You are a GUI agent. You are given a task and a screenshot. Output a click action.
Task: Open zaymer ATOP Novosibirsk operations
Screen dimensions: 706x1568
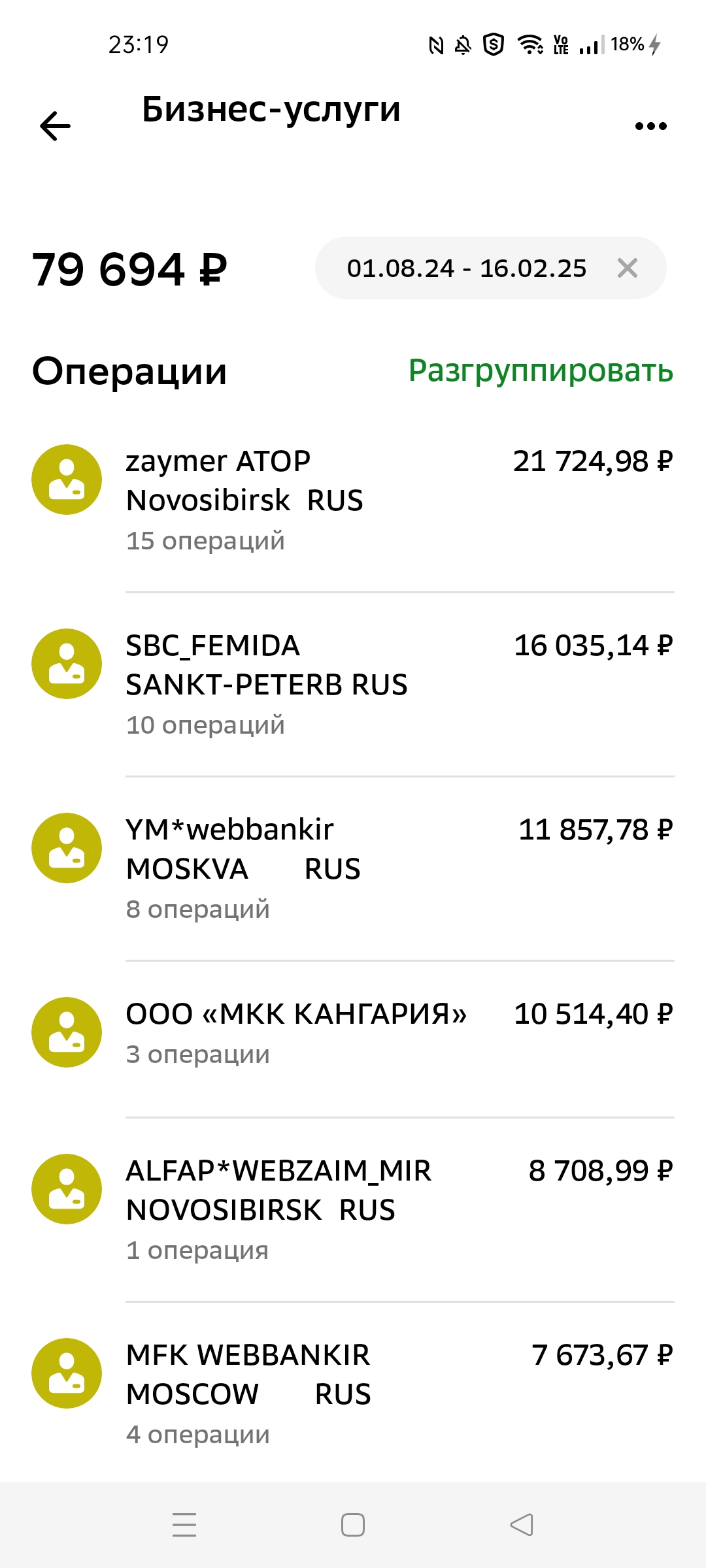[x=353, y=500]
